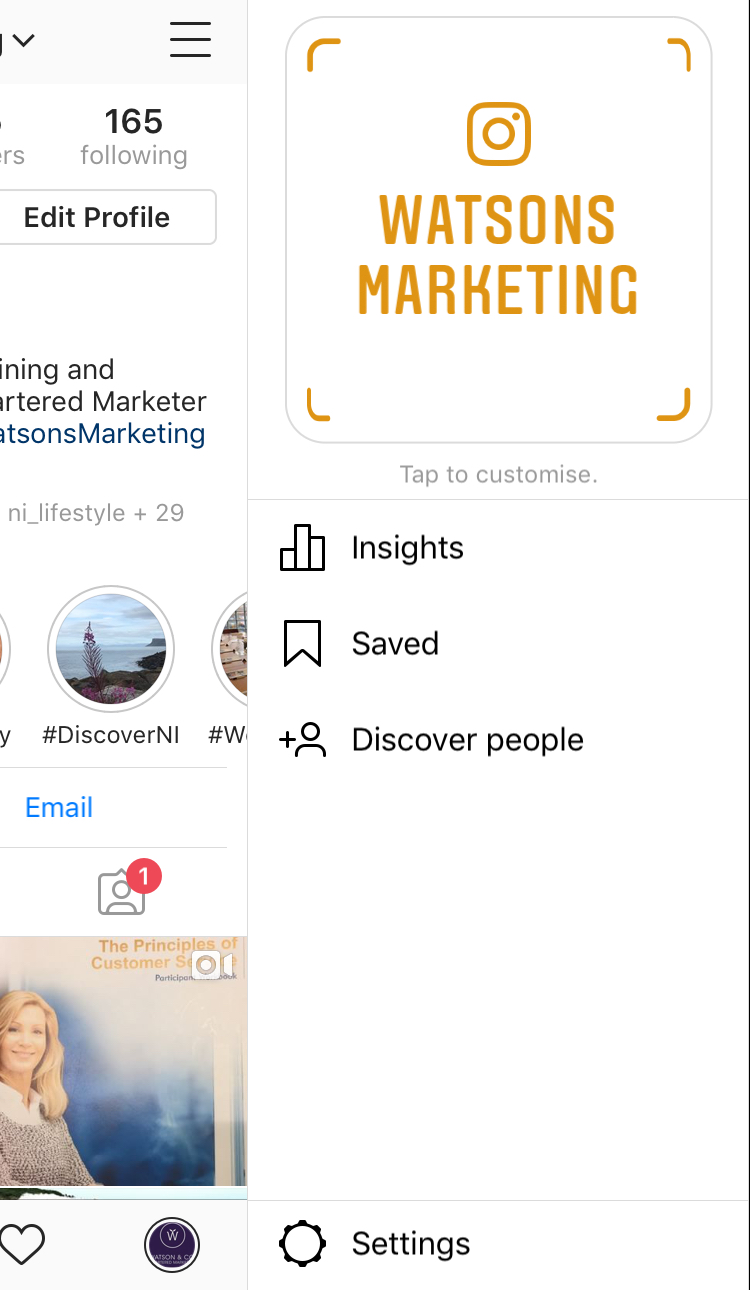Open the Customer Service video post
This screenshot has width=750, height=1290.
123,1061
